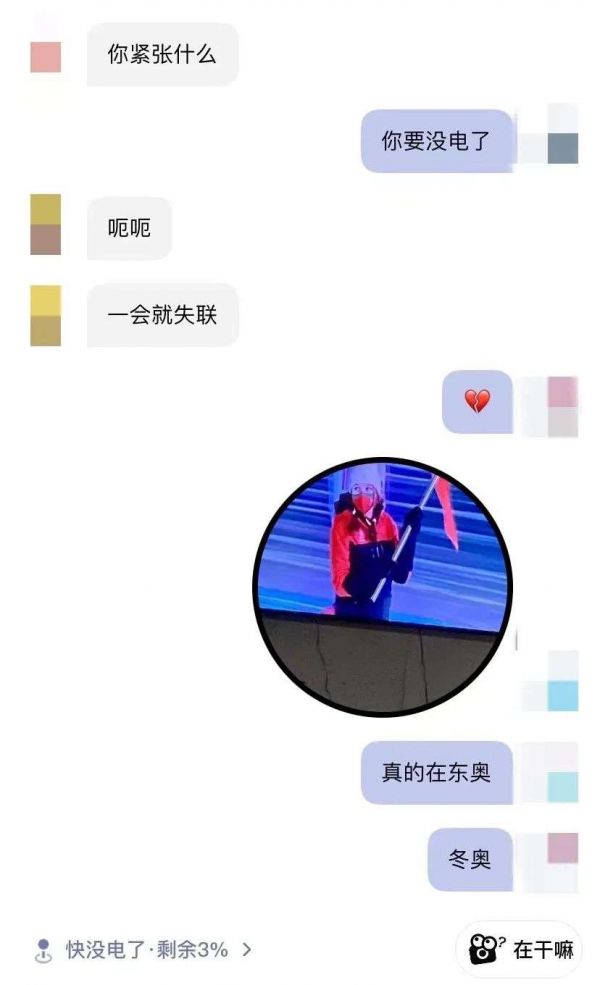Tap the 在干嘛 button
Viewport: 600px width, 985px height.
tap(520, 949)
